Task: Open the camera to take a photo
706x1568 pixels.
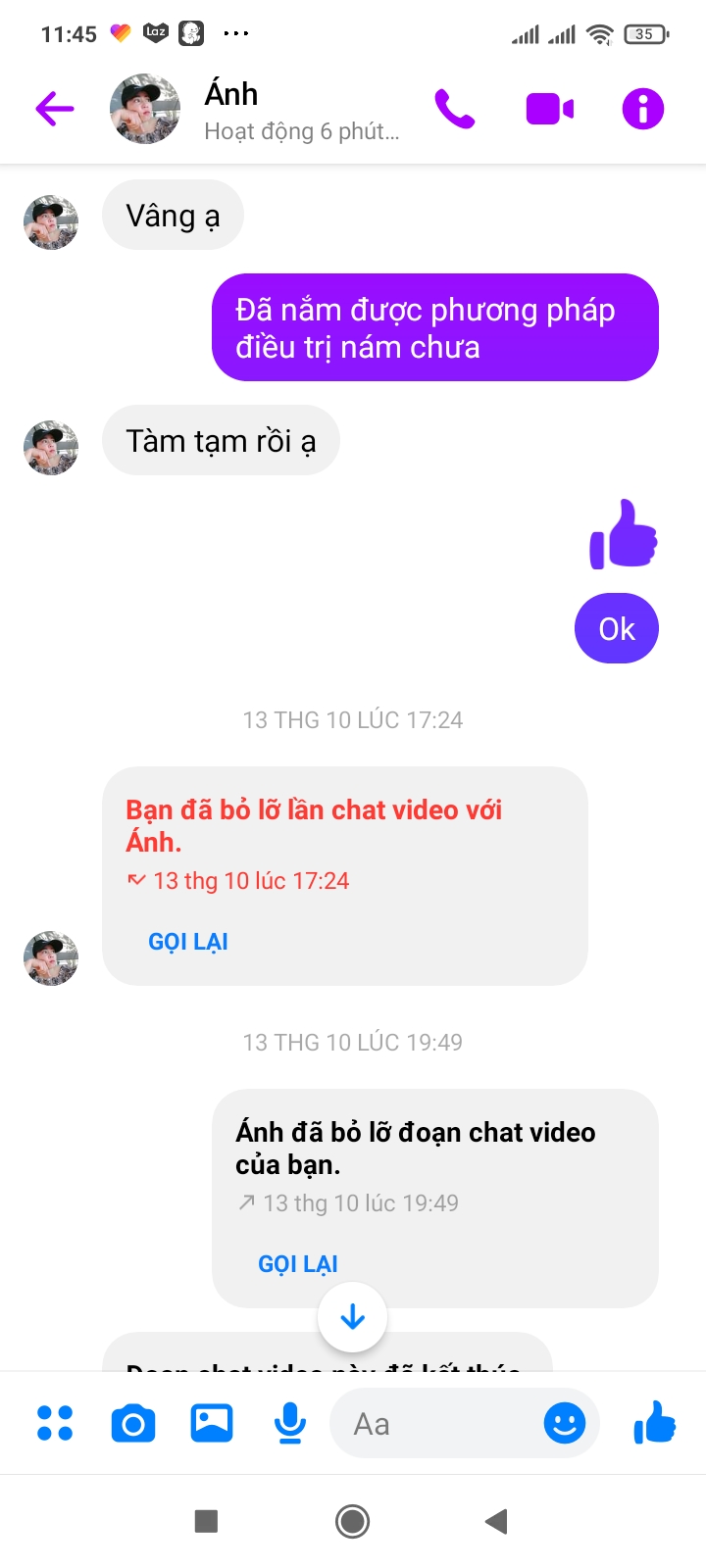Action: 133,1423
